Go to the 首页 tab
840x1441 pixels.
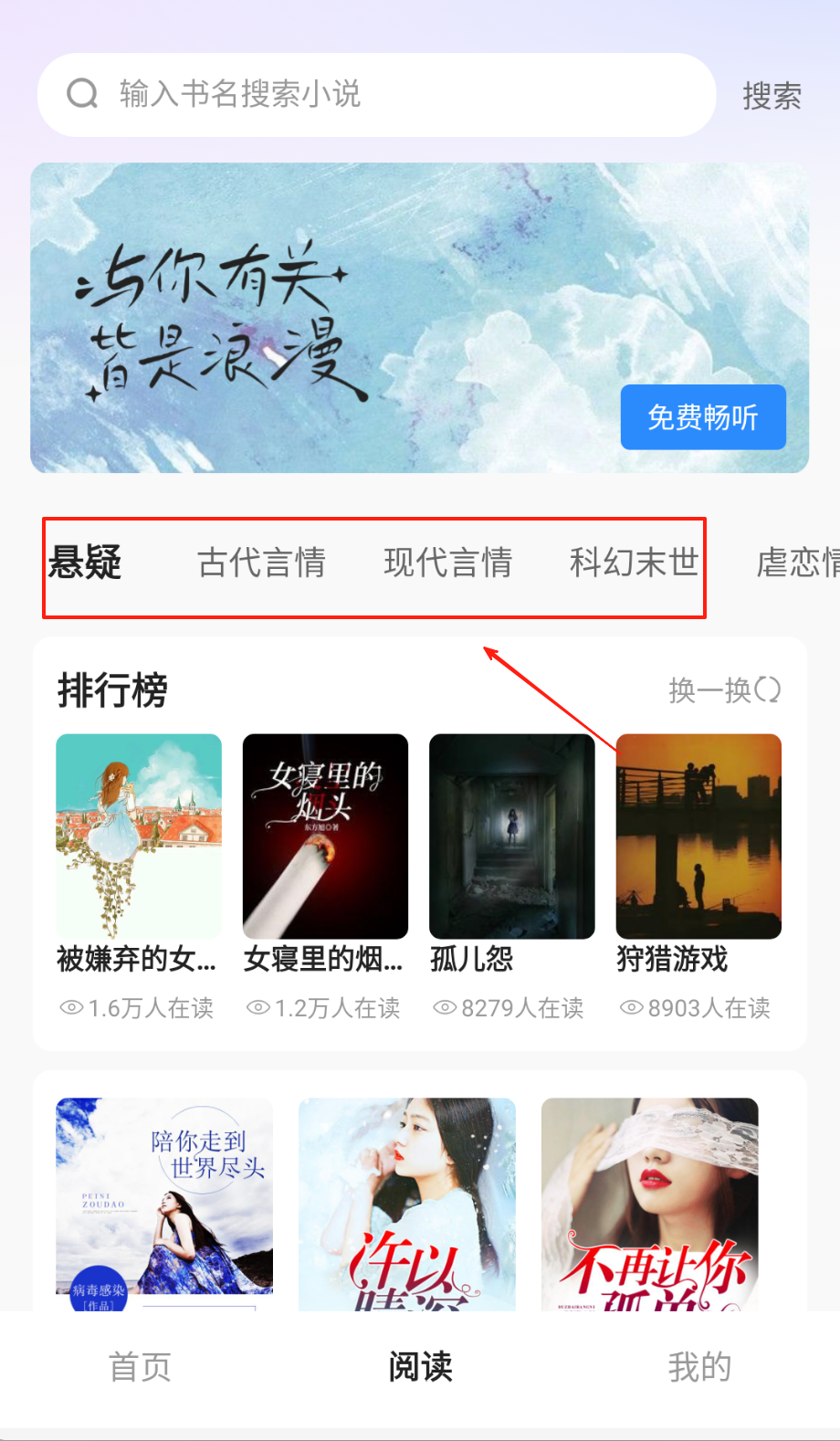tap(140, 1367)
